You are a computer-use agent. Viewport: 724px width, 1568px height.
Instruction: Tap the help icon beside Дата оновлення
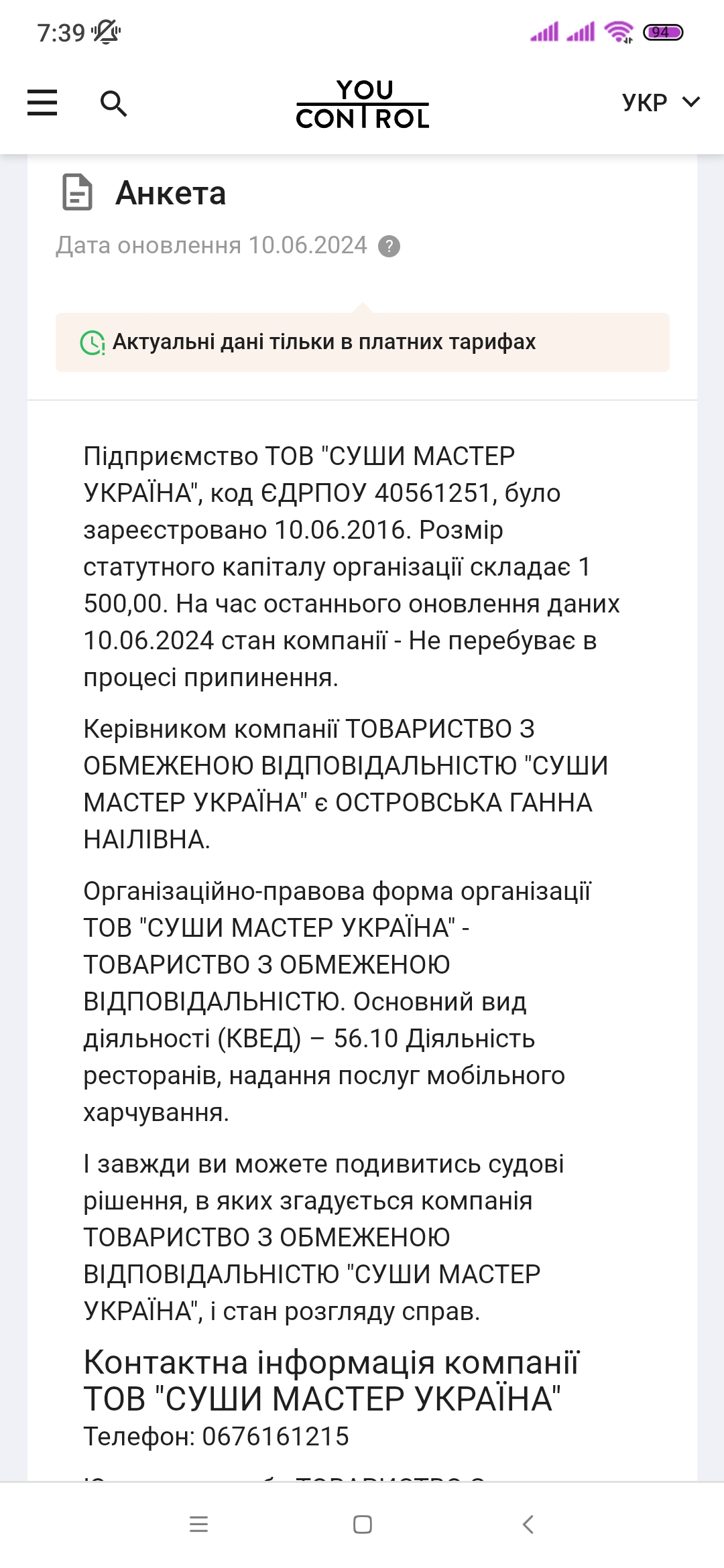pos(389,246)
